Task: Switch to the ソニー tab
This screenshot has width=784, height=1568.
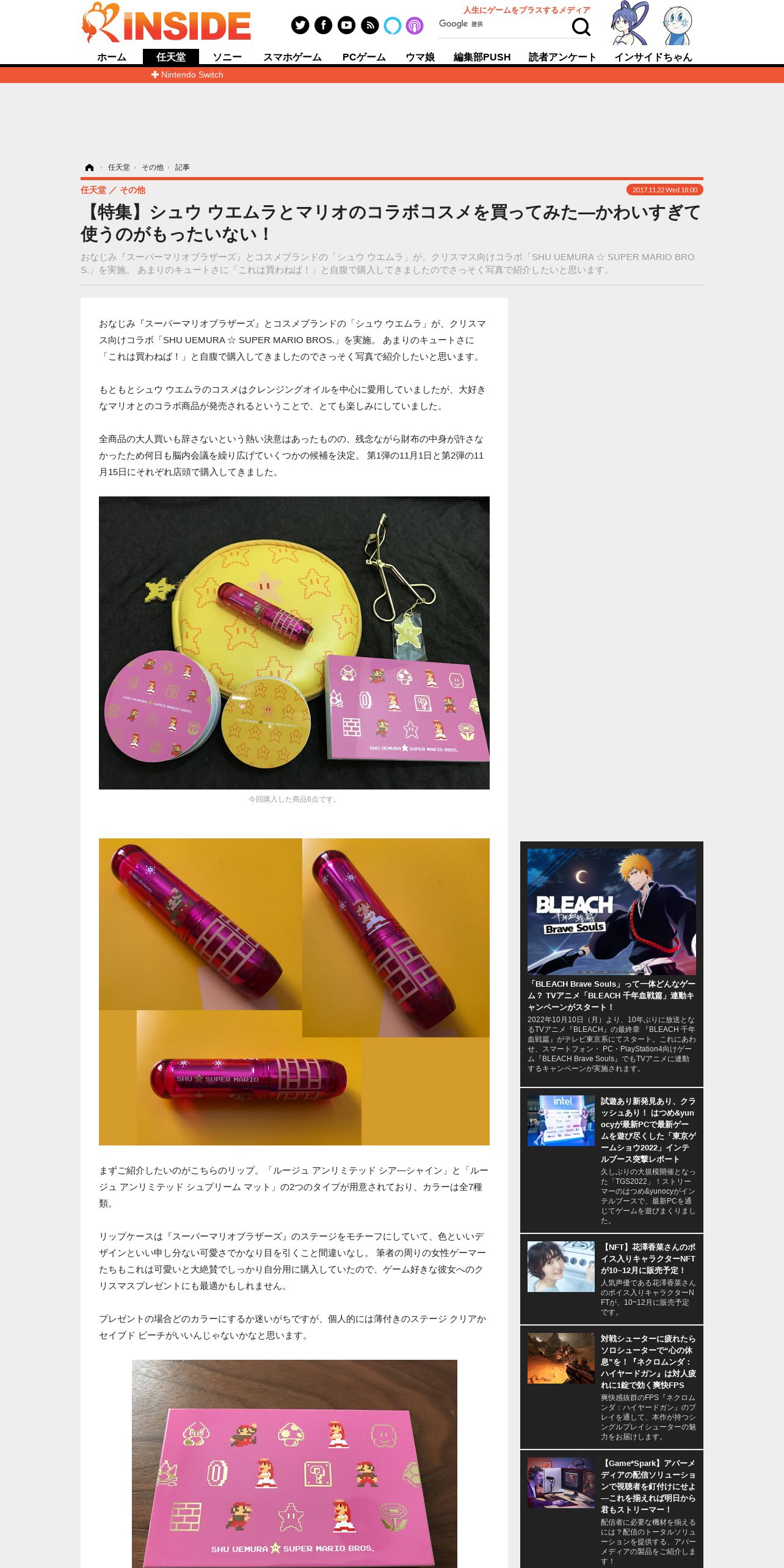Action: [227, 57]
